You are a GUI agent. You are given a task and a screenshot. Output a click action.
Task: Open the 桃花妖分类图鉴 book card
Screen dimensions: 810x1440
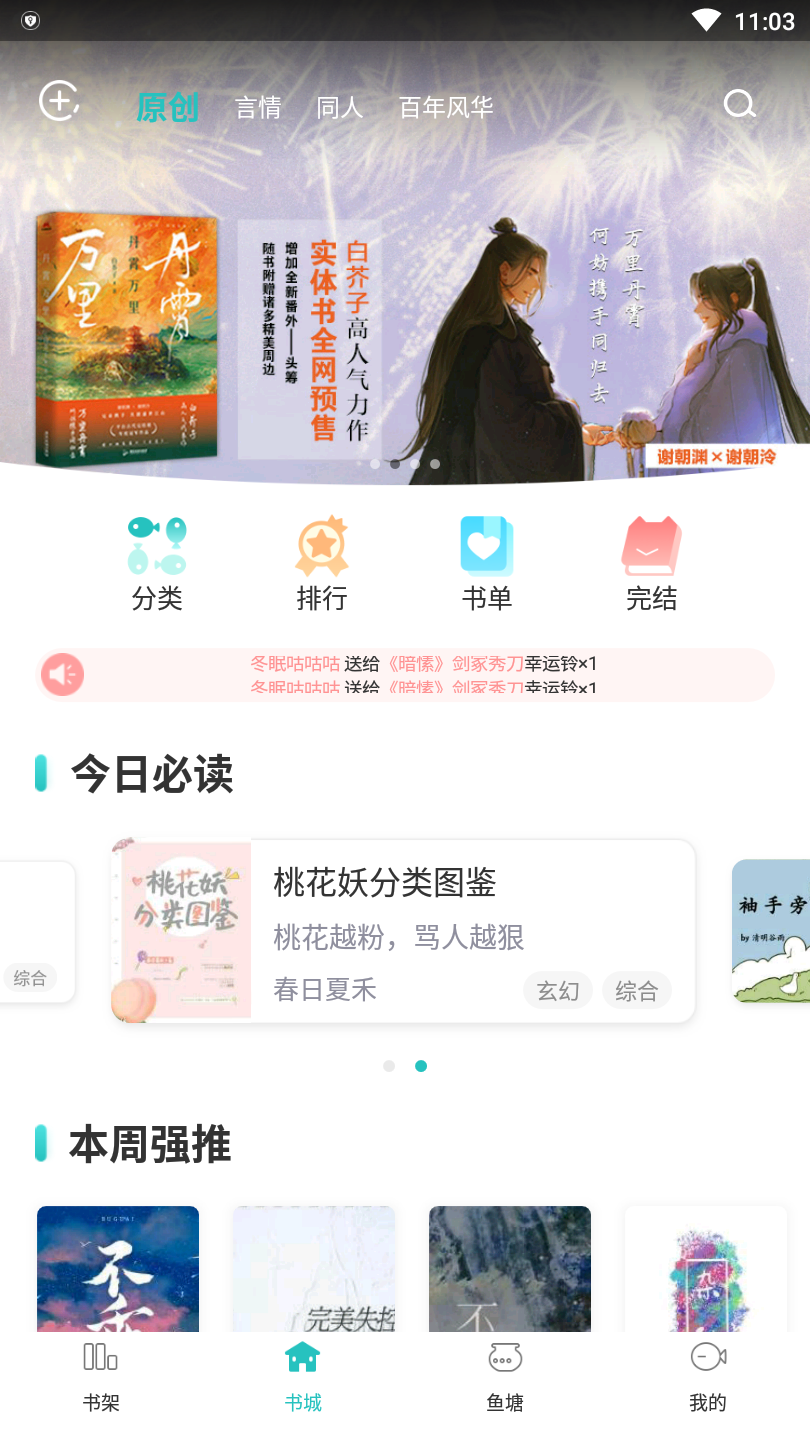point(402,931)
